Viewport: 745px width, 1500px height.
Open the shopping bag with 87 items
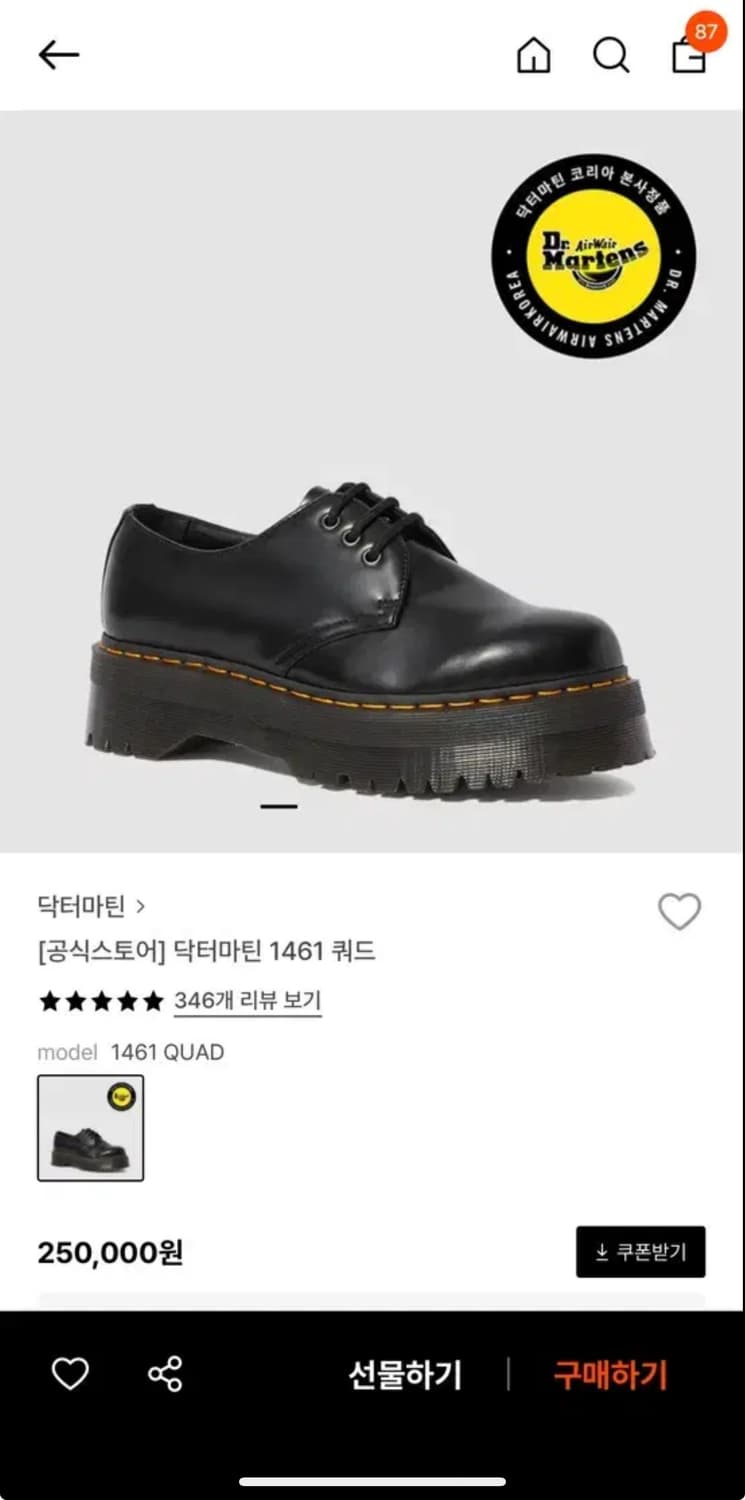(x=689, y=56)
